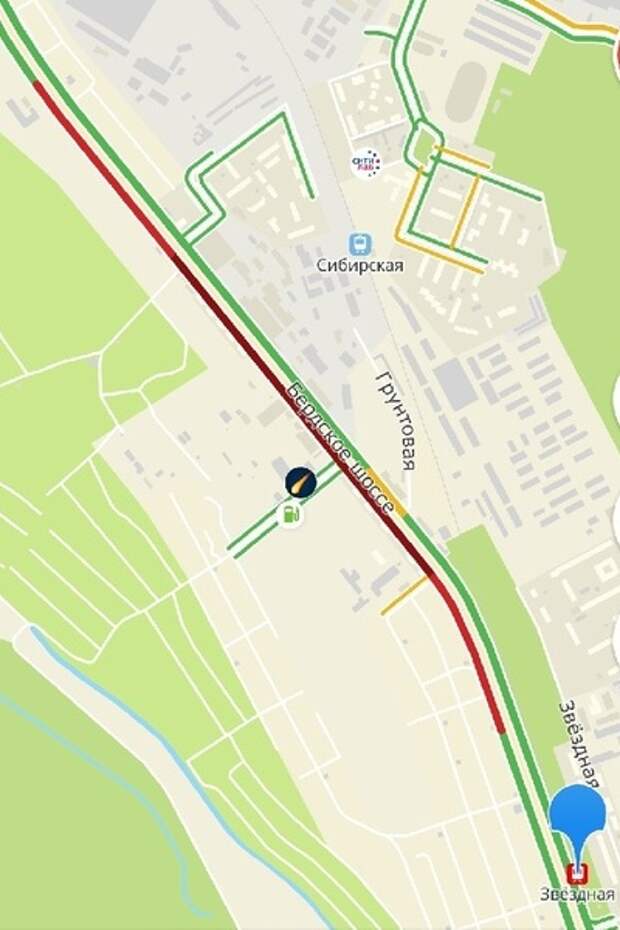Tap the dark round marker above the gas station
The image size is (620, 930).
pyautogui.click(x=301, y=482)
